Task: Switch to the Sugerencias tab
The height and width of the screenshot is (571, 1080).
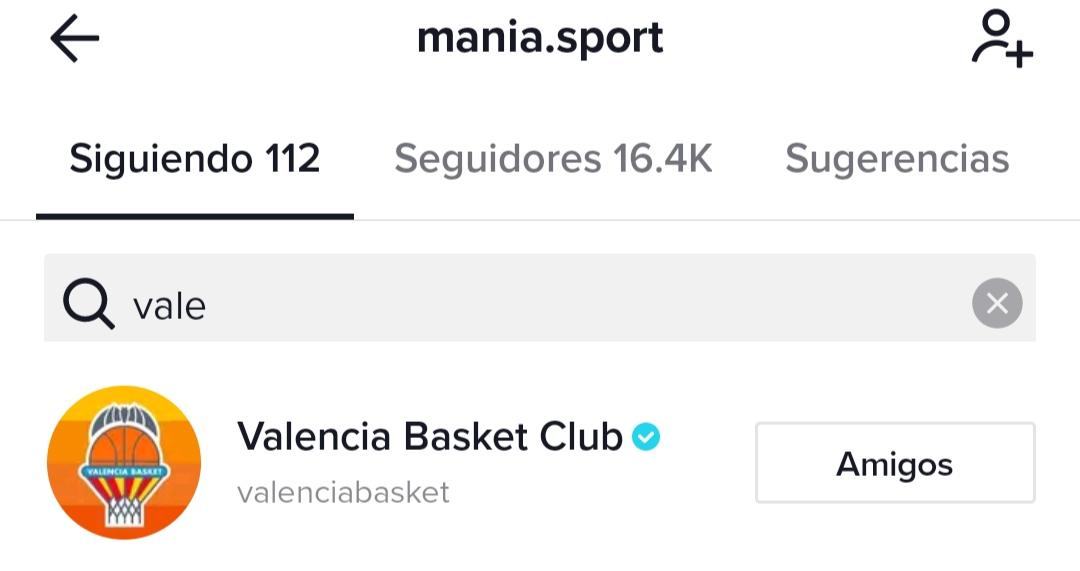Action: (897, 159)
